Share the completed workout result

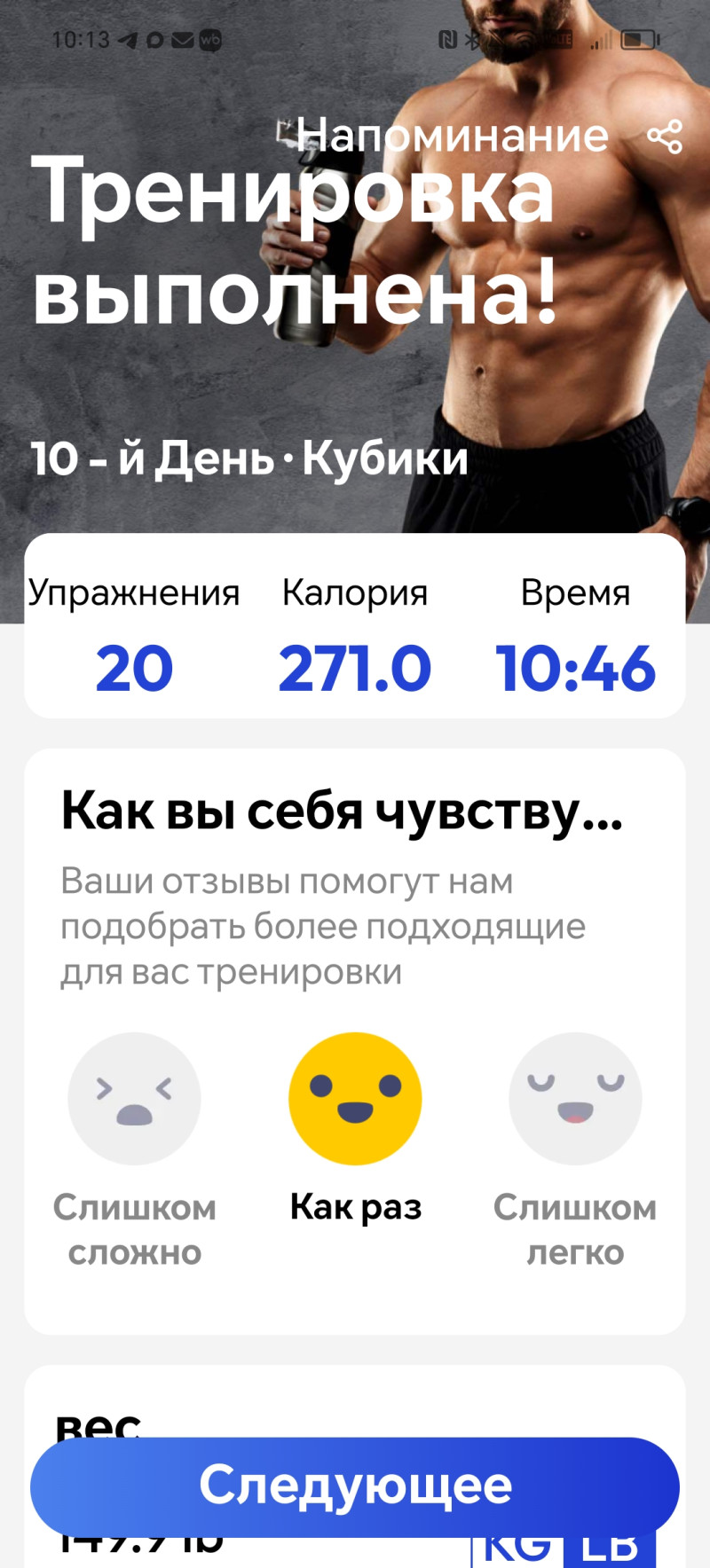(x=665, y=137)
